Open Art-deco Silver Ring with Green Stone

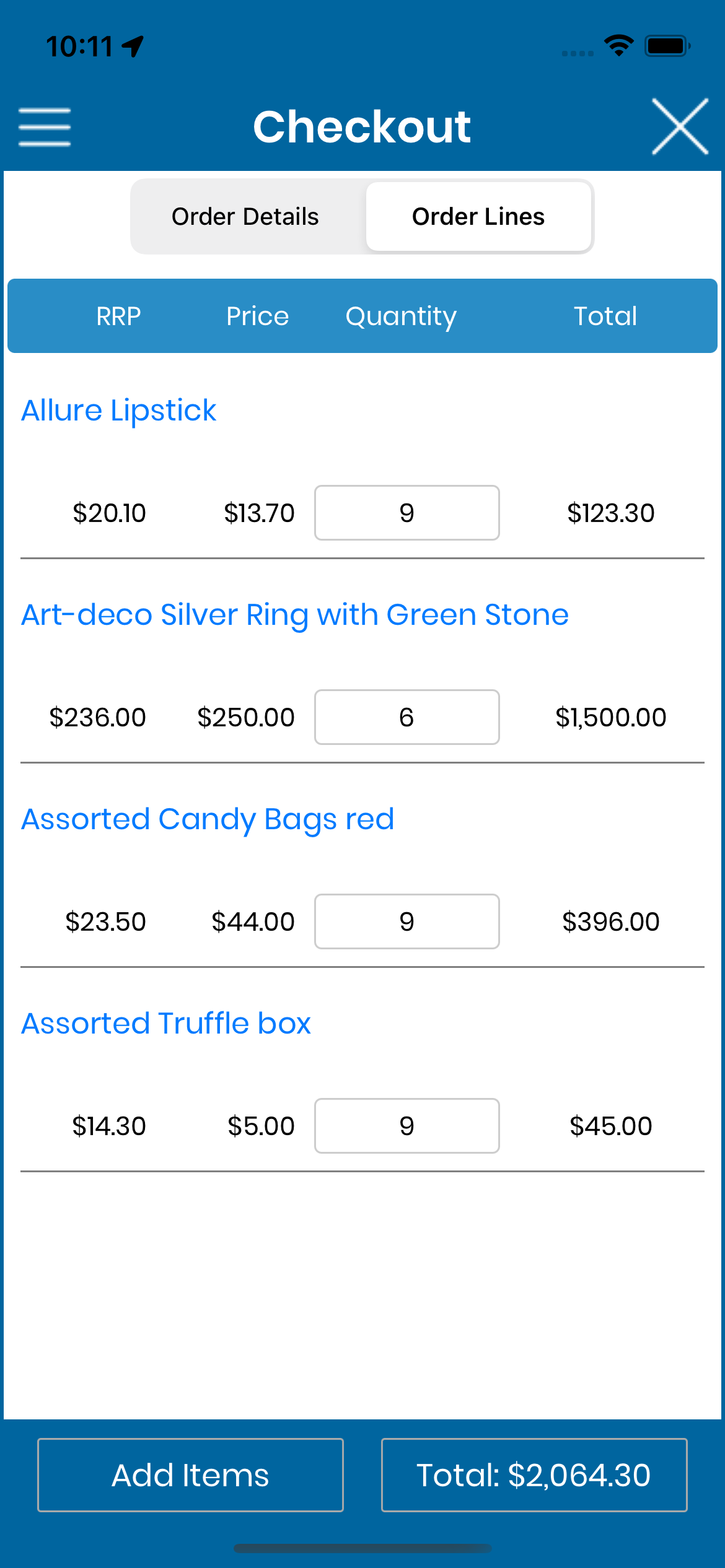coord(295,615)
